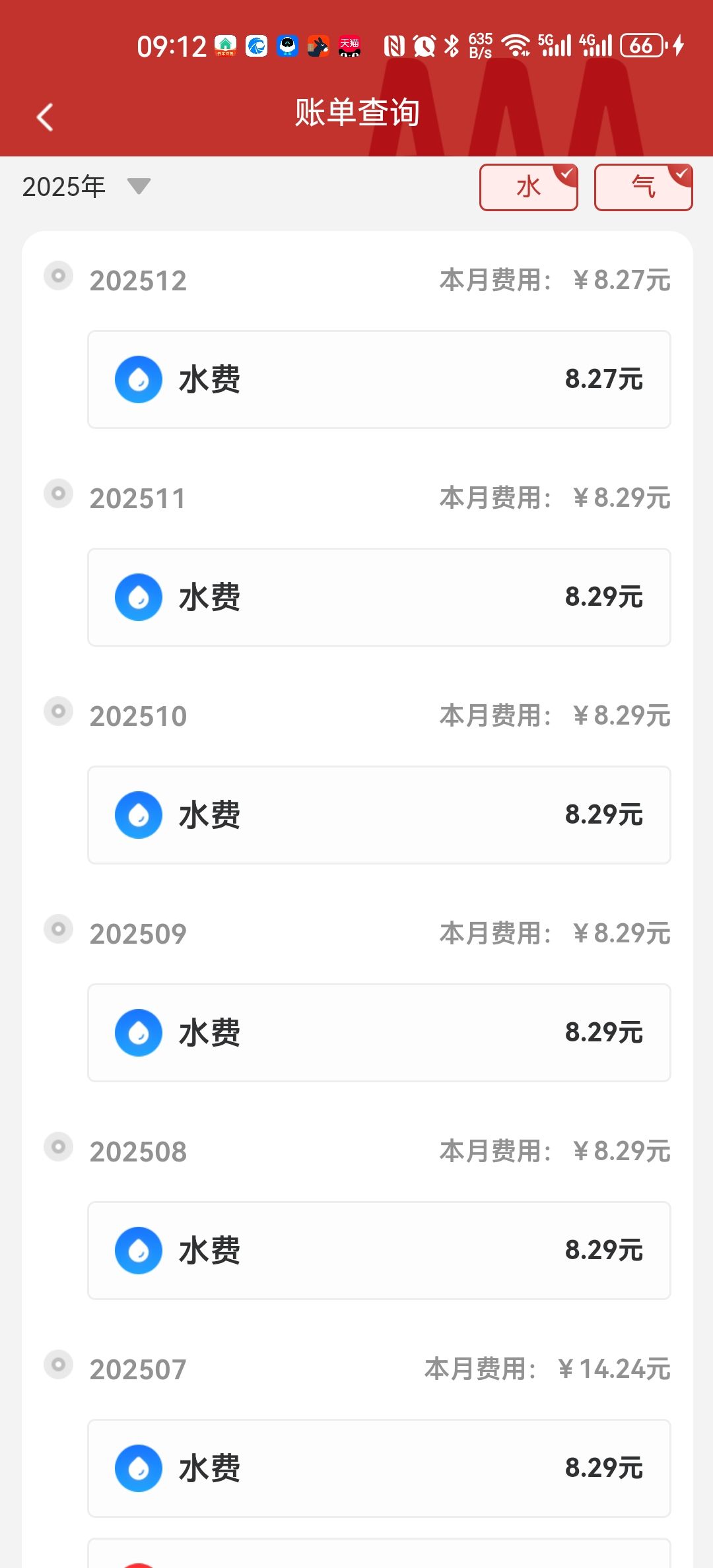Toggle the 气 filter chip
This screenshot has width=713, height=1568.
click(x=643, y=187)
